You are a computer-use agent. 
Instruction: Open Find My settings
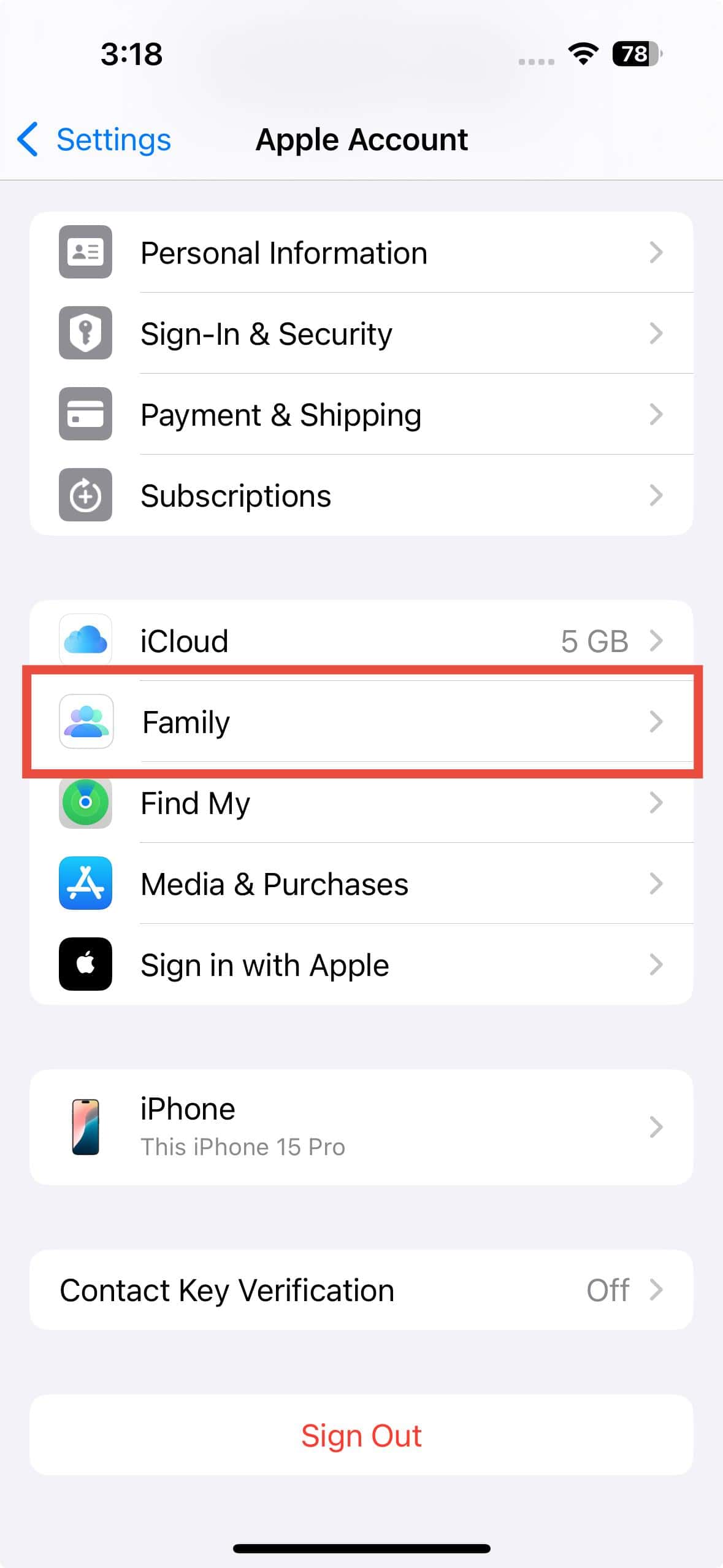tap(361, 803)
